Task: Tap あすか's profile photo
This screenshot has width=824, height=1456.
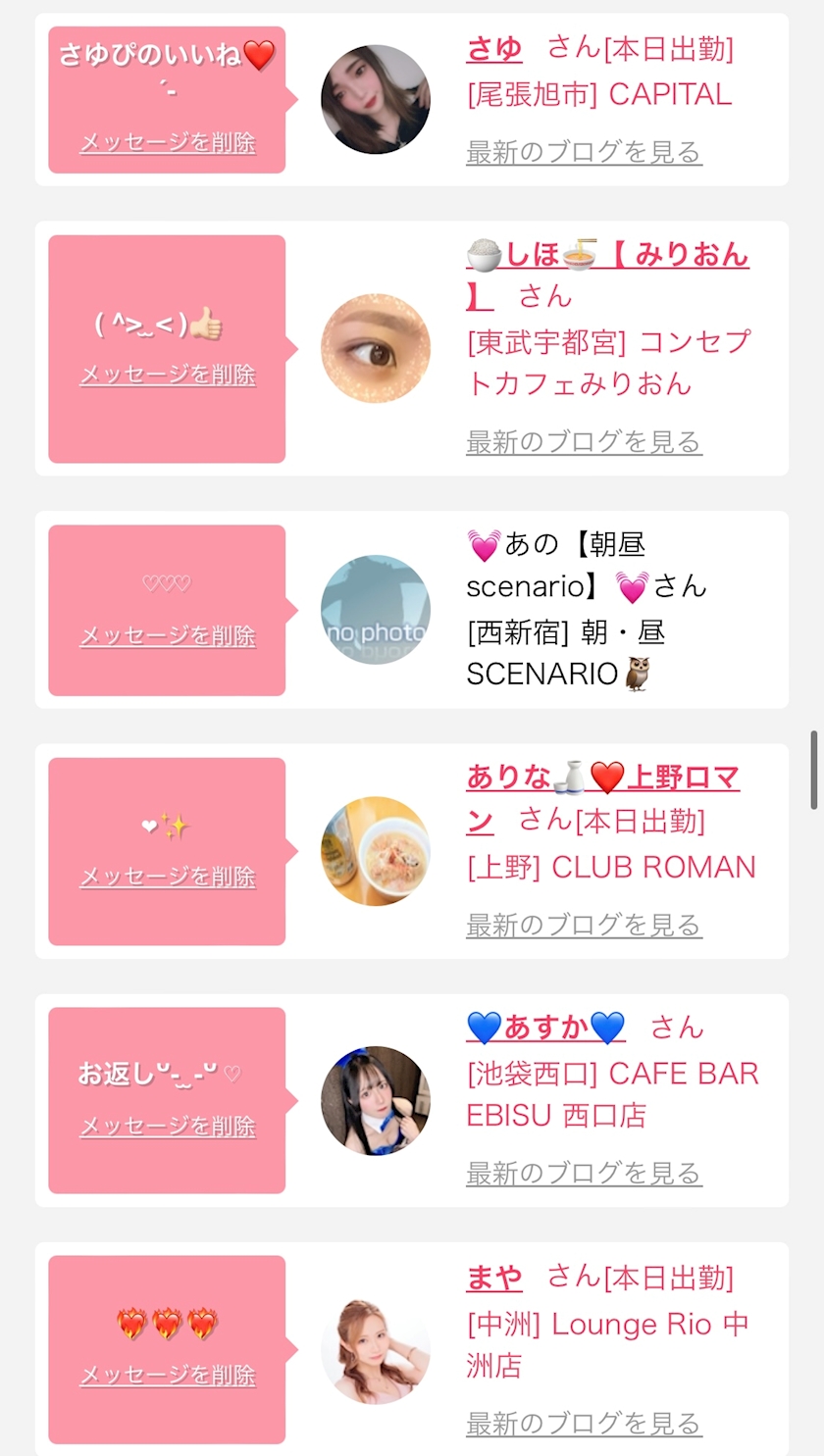Action: pyautogui.click(x=376, y=1100)
